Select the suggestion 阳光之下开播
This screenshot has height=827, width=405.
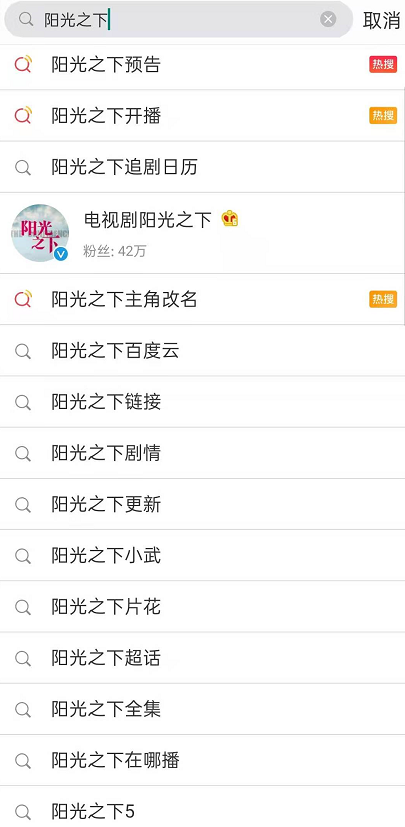pos(202,116)
